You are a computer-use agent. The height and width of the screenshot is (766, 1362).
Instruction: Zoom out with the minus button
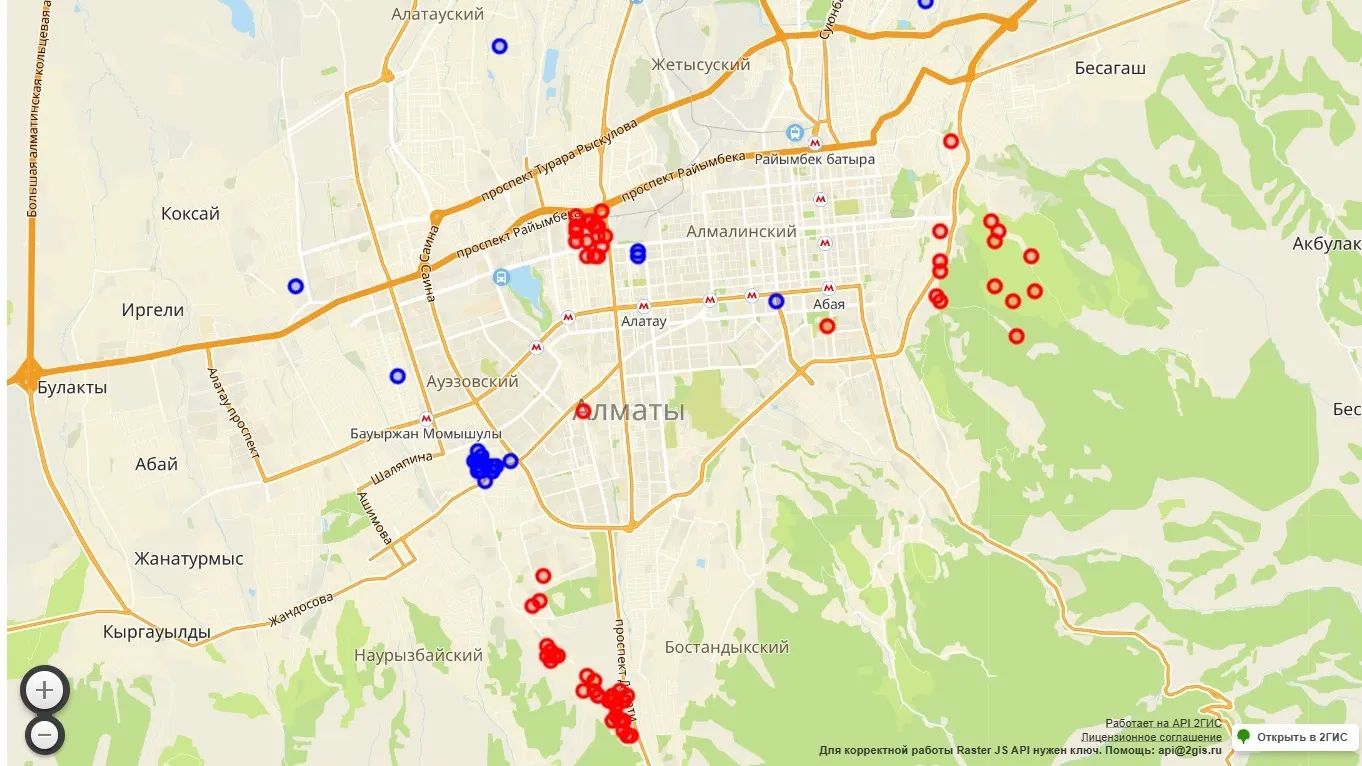(x=44, y=736)
